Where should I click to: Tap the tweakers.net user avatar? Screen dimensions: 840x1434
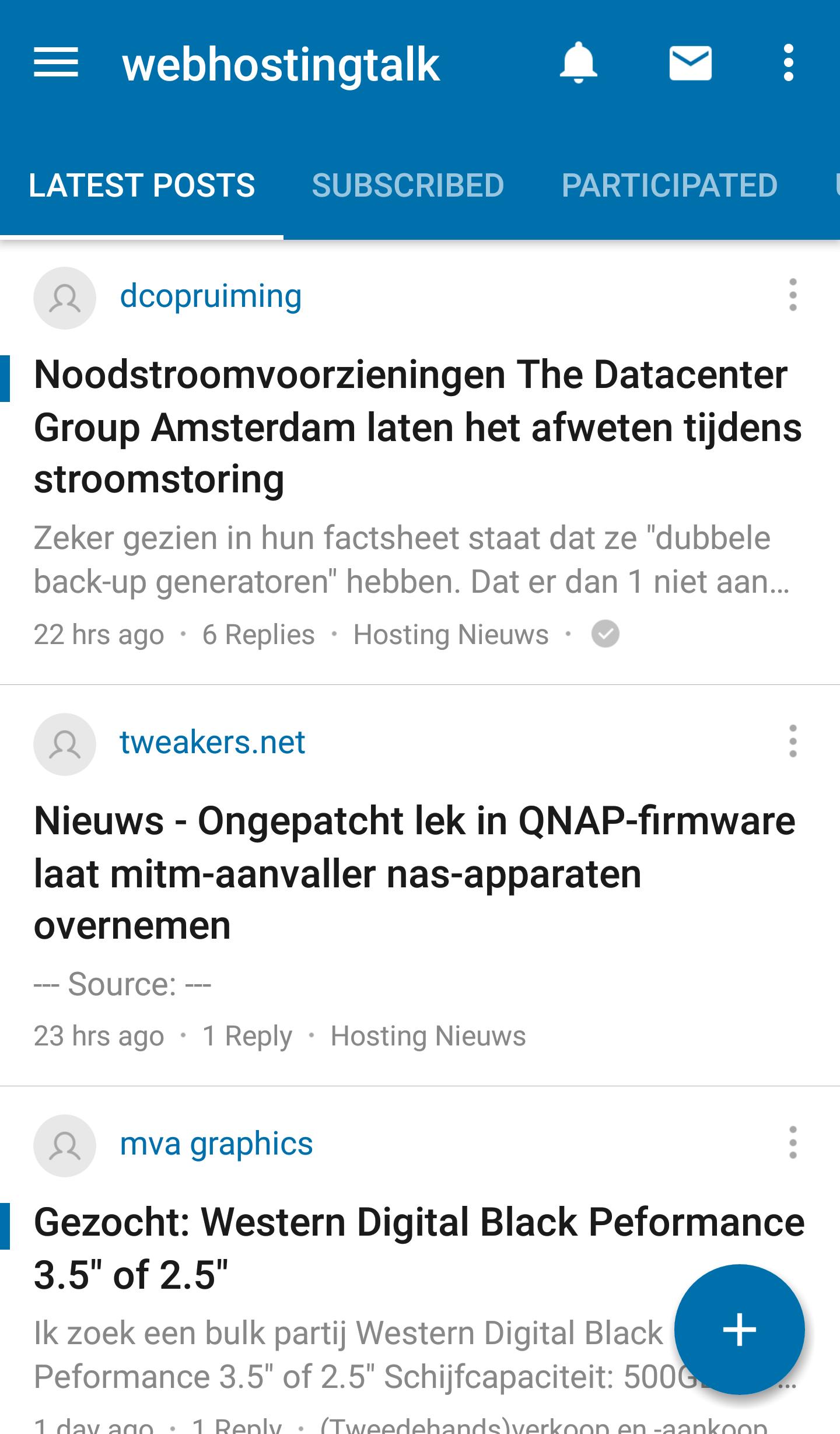(x=65, y=744)
